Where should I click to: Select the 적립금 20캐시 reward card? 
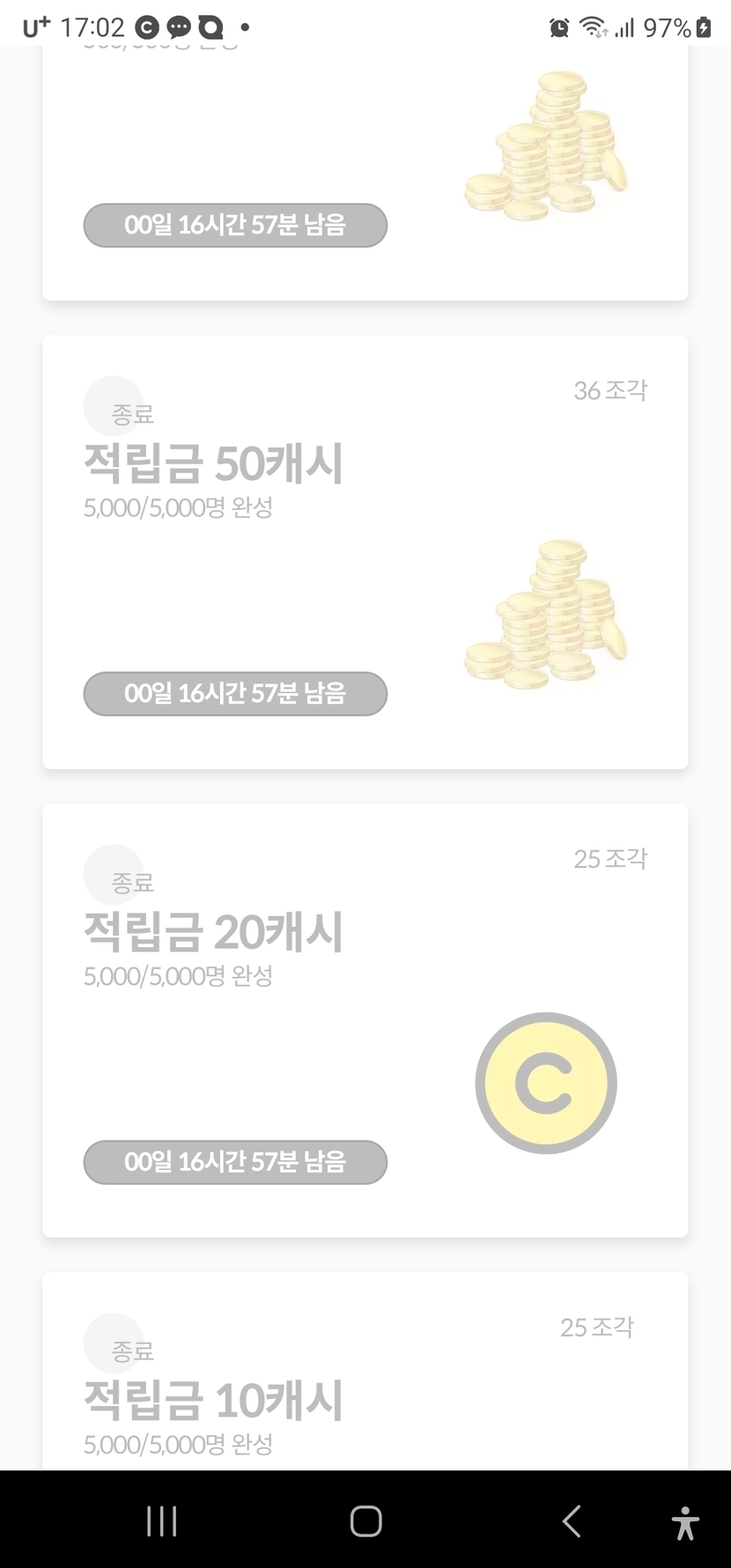pos(365,1020)
